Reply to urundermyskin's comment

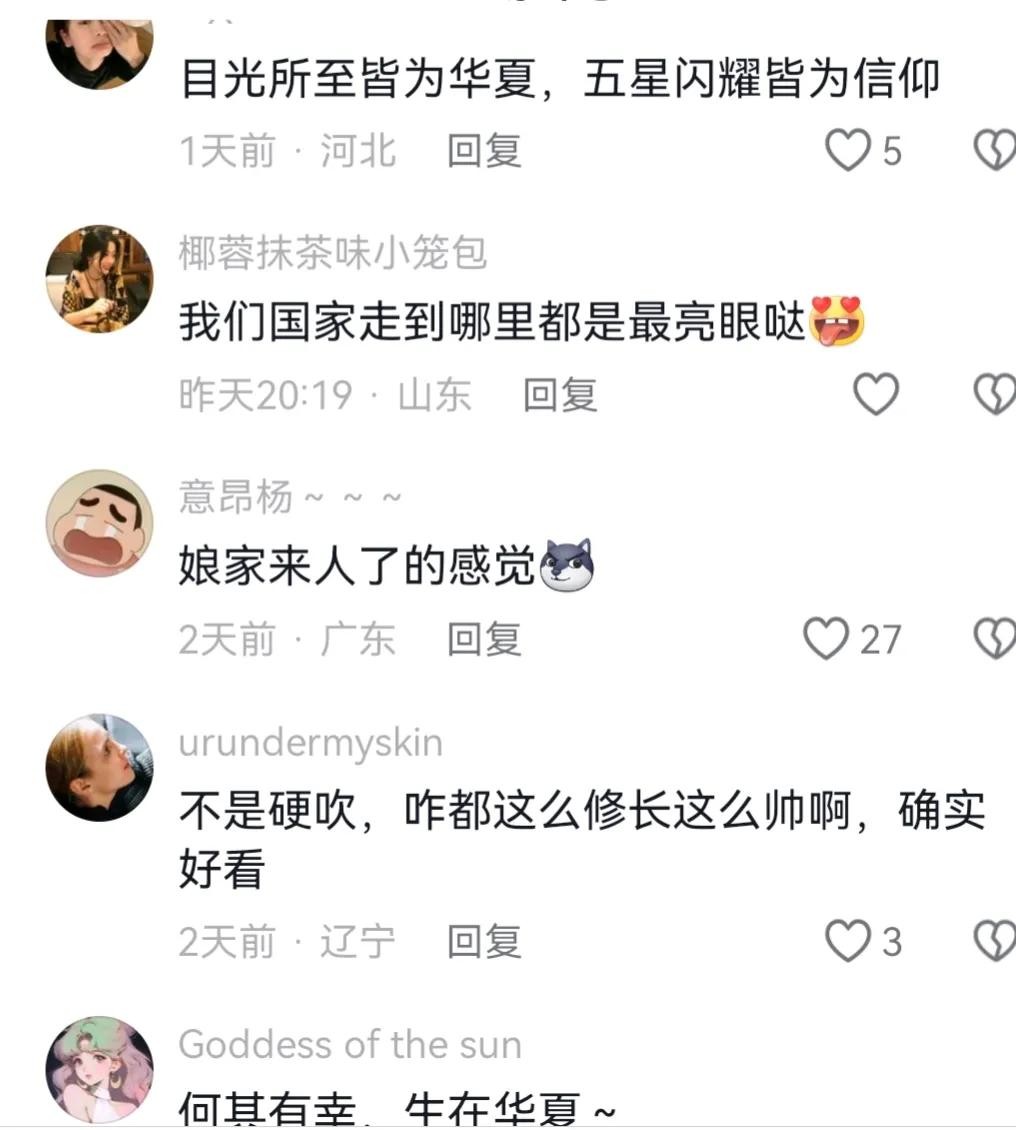(484, 941)
